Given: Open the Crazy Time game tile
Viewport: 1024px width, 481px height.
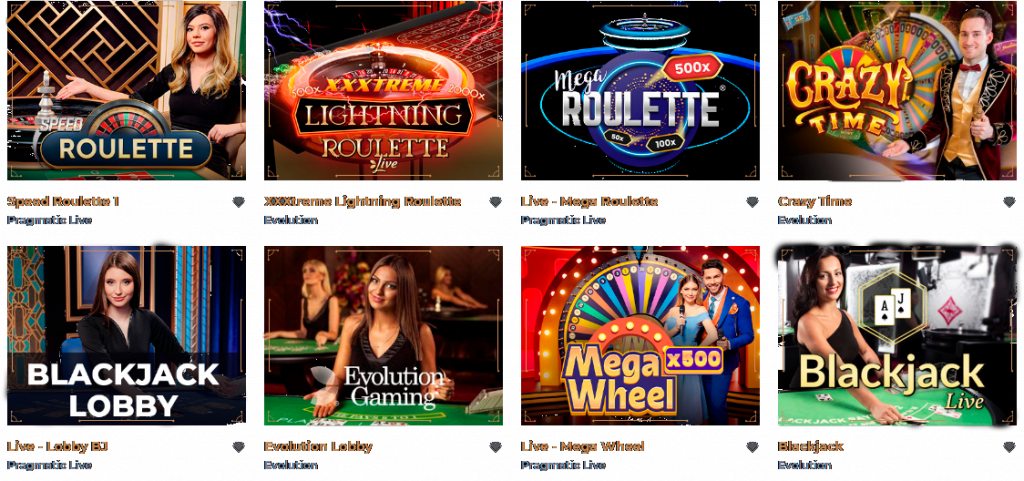Looking at the screenshot, I should click(x=897, y=90).
